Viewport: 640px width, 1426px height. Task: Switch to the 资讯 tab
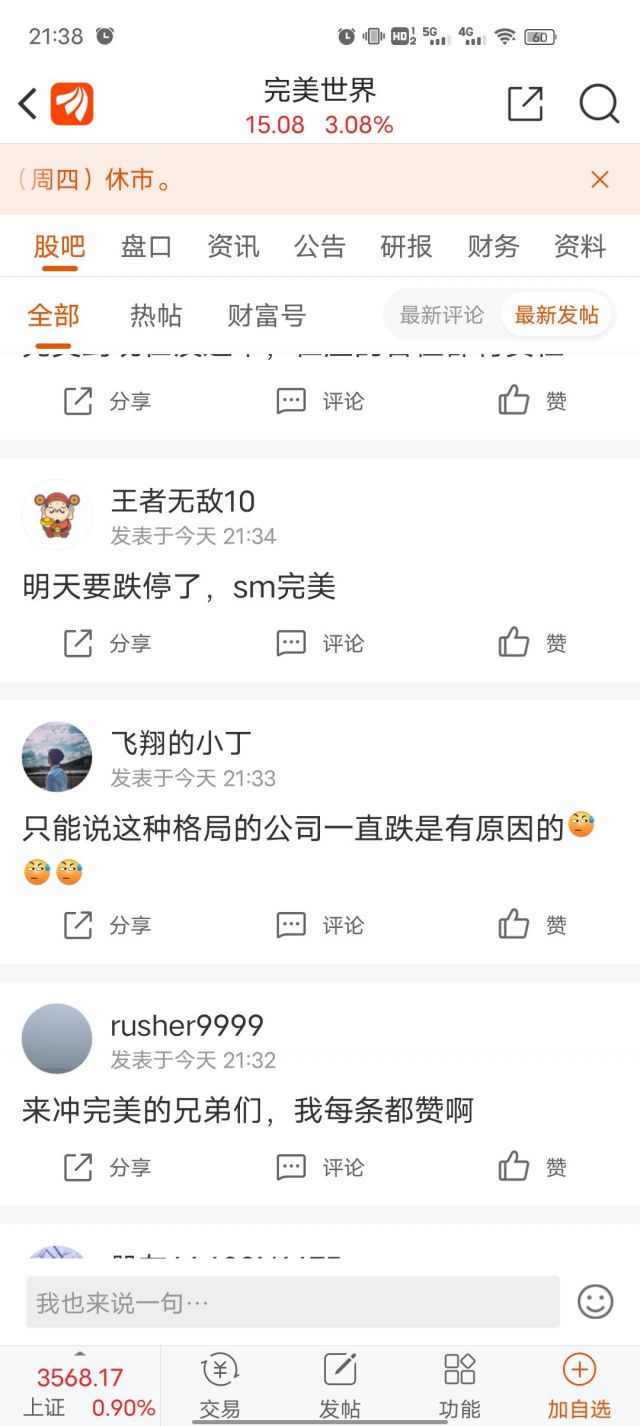click(x=233, y=246)
